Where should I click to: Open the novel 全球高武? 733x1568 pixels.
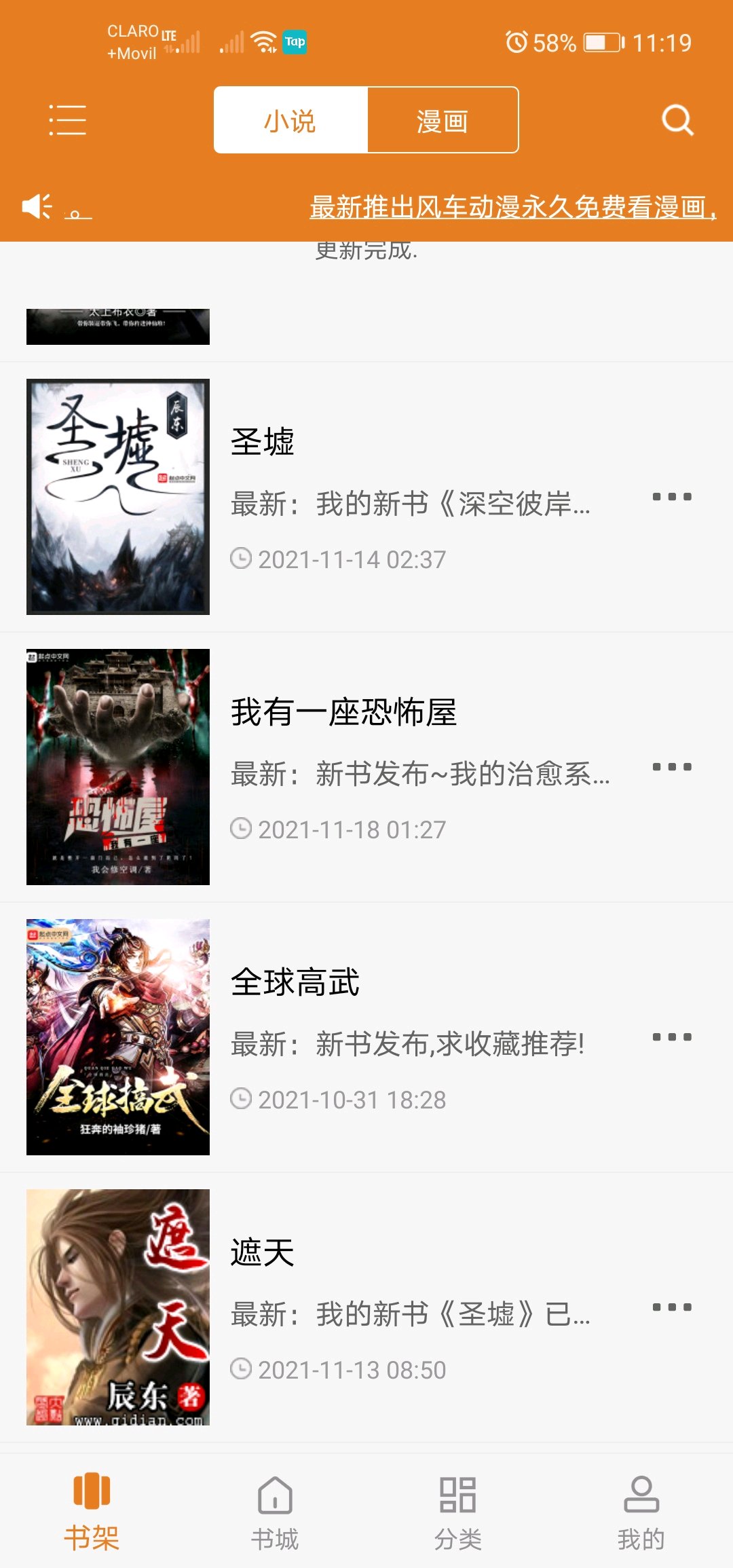366,1037
